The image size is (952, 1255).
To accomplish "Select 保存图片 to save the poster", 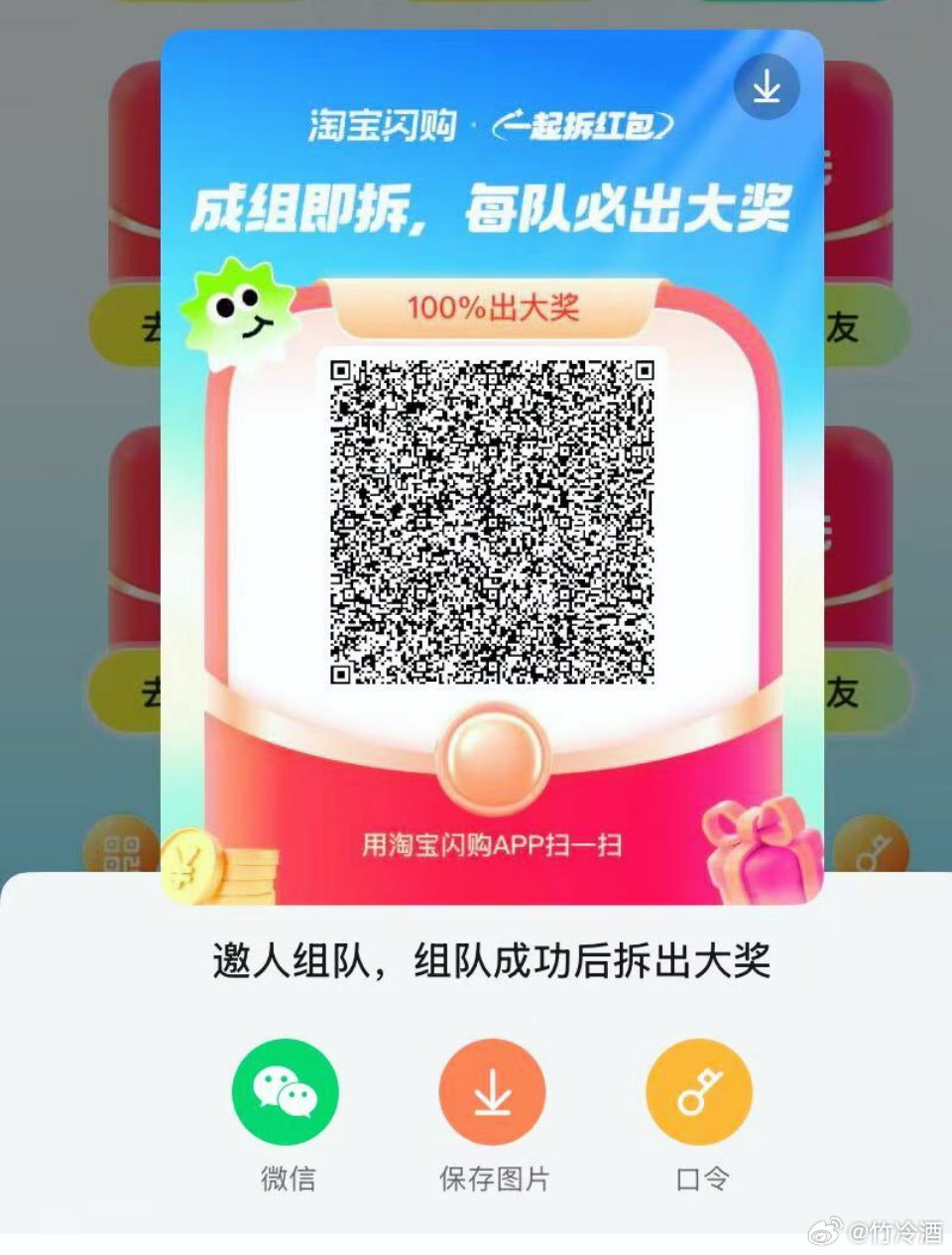I will click(x=492, y=1091).
